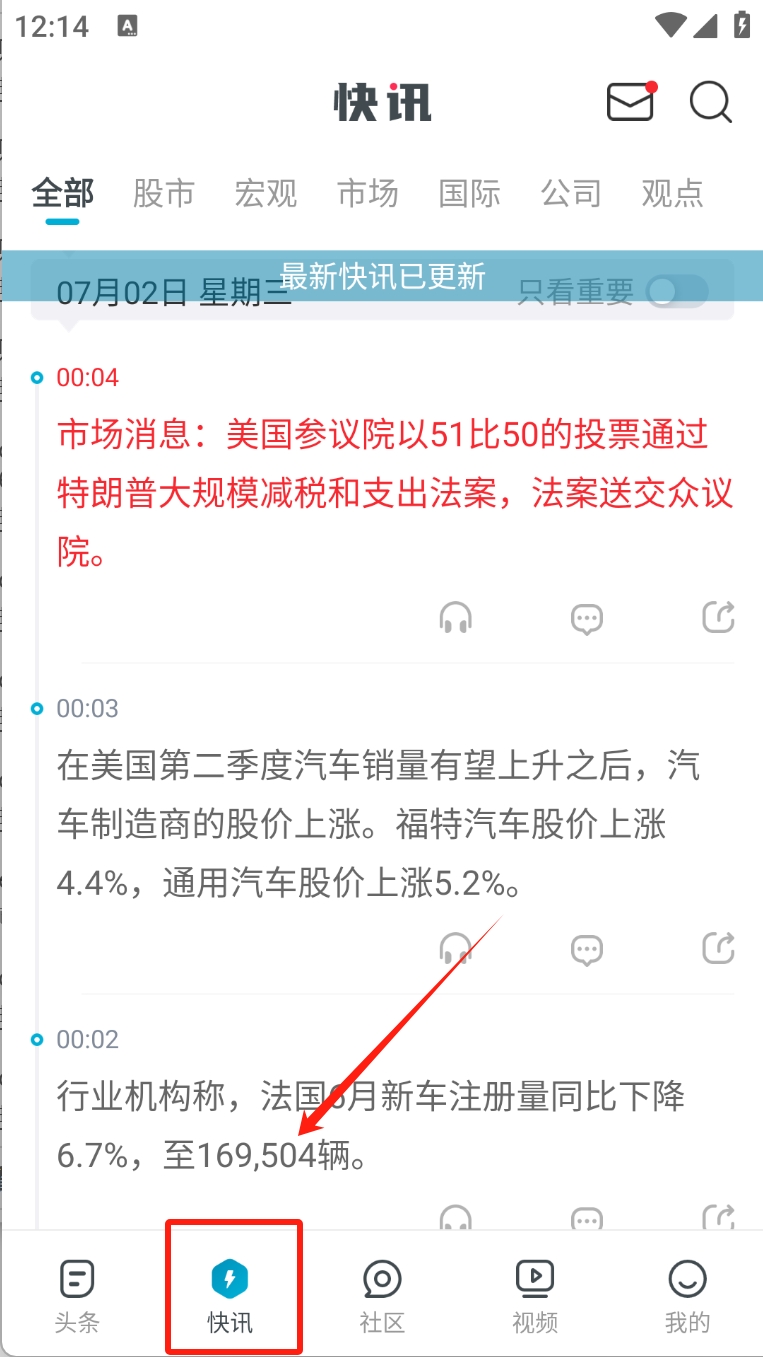763x1357 pixels.
Task: Listen to the 00:04 Senate vote news
Action: click(x=456, y=618)
